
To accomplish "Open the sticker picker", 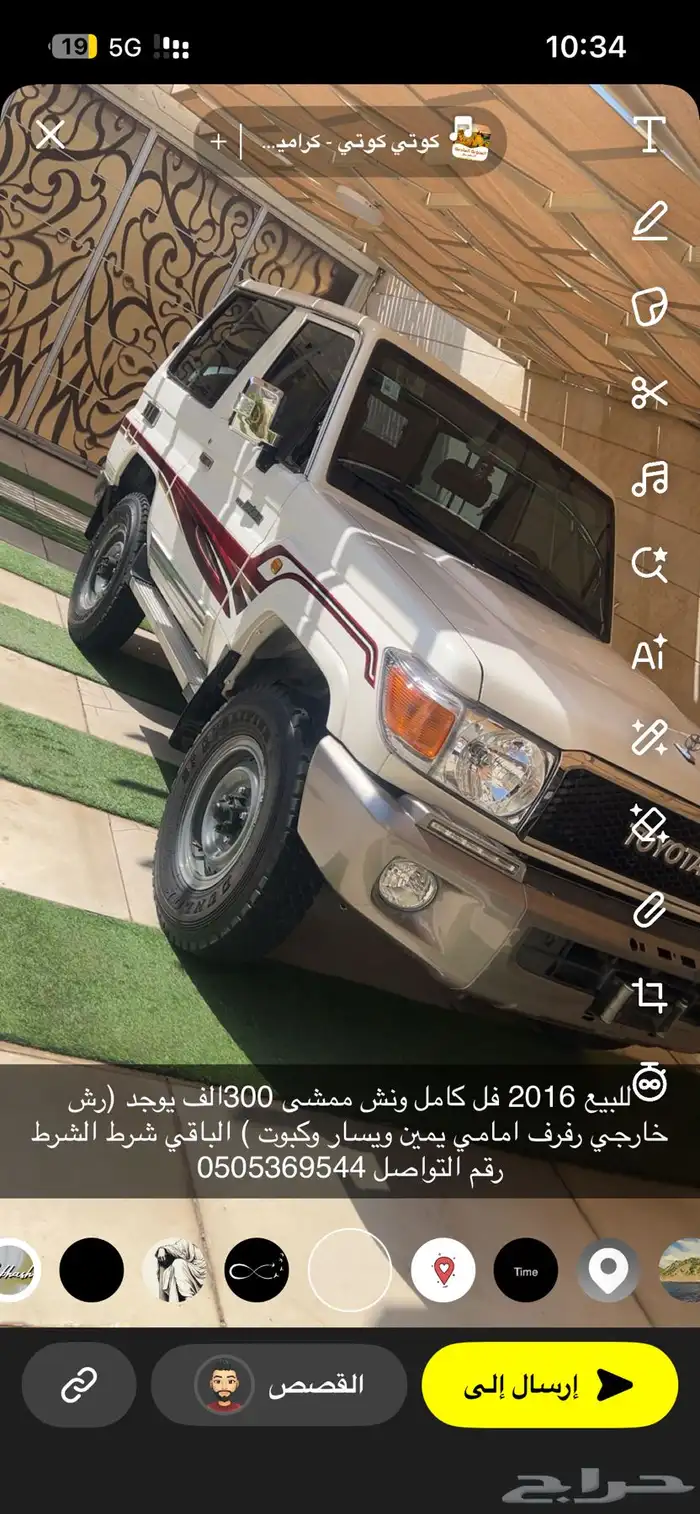I will (650, 307).
